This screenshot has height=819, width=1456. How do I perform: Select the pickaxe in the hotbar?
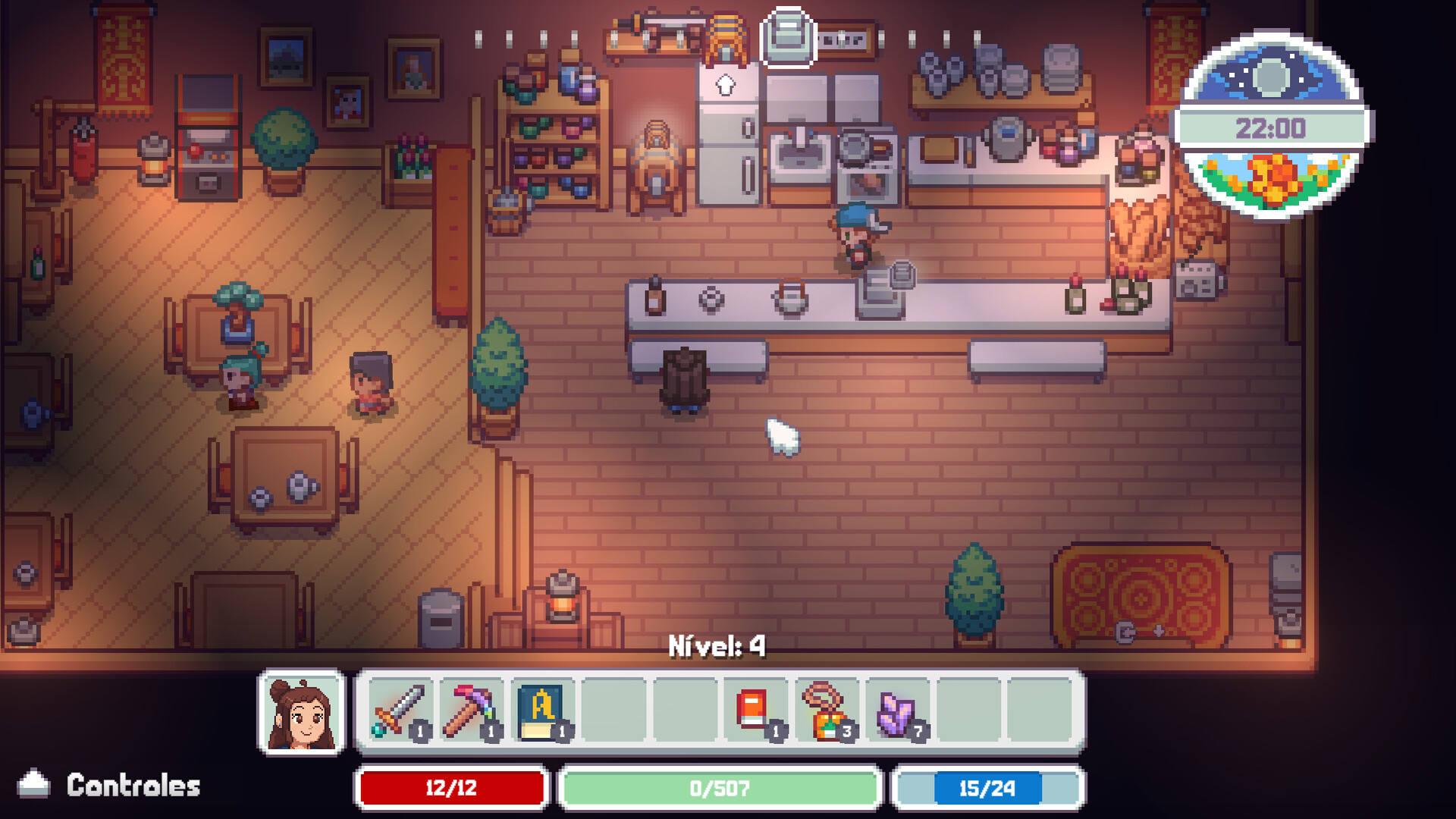(x=469, y=711)
